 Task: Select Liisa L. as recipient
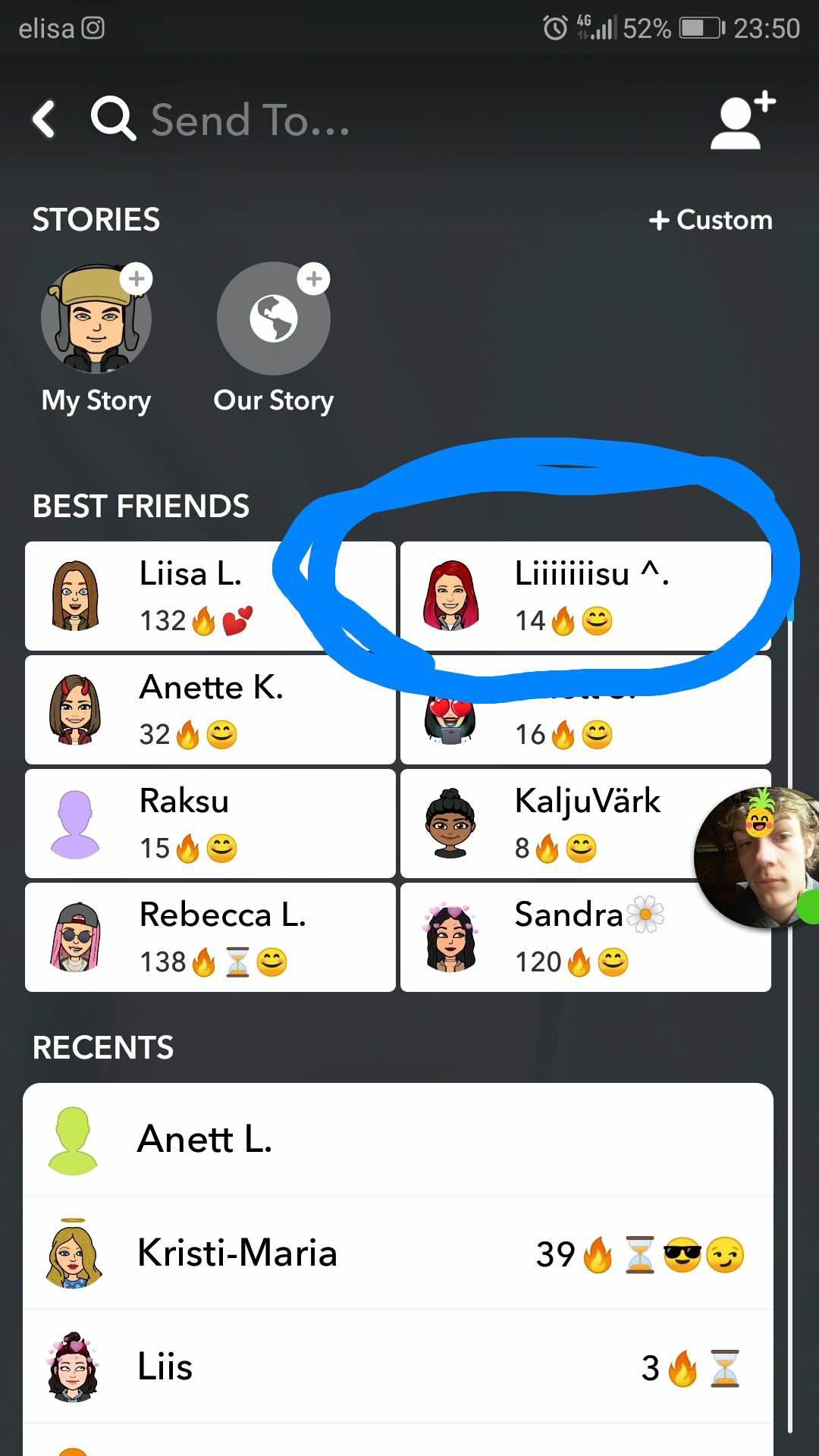pyautogui.click(x=210, y=596)
